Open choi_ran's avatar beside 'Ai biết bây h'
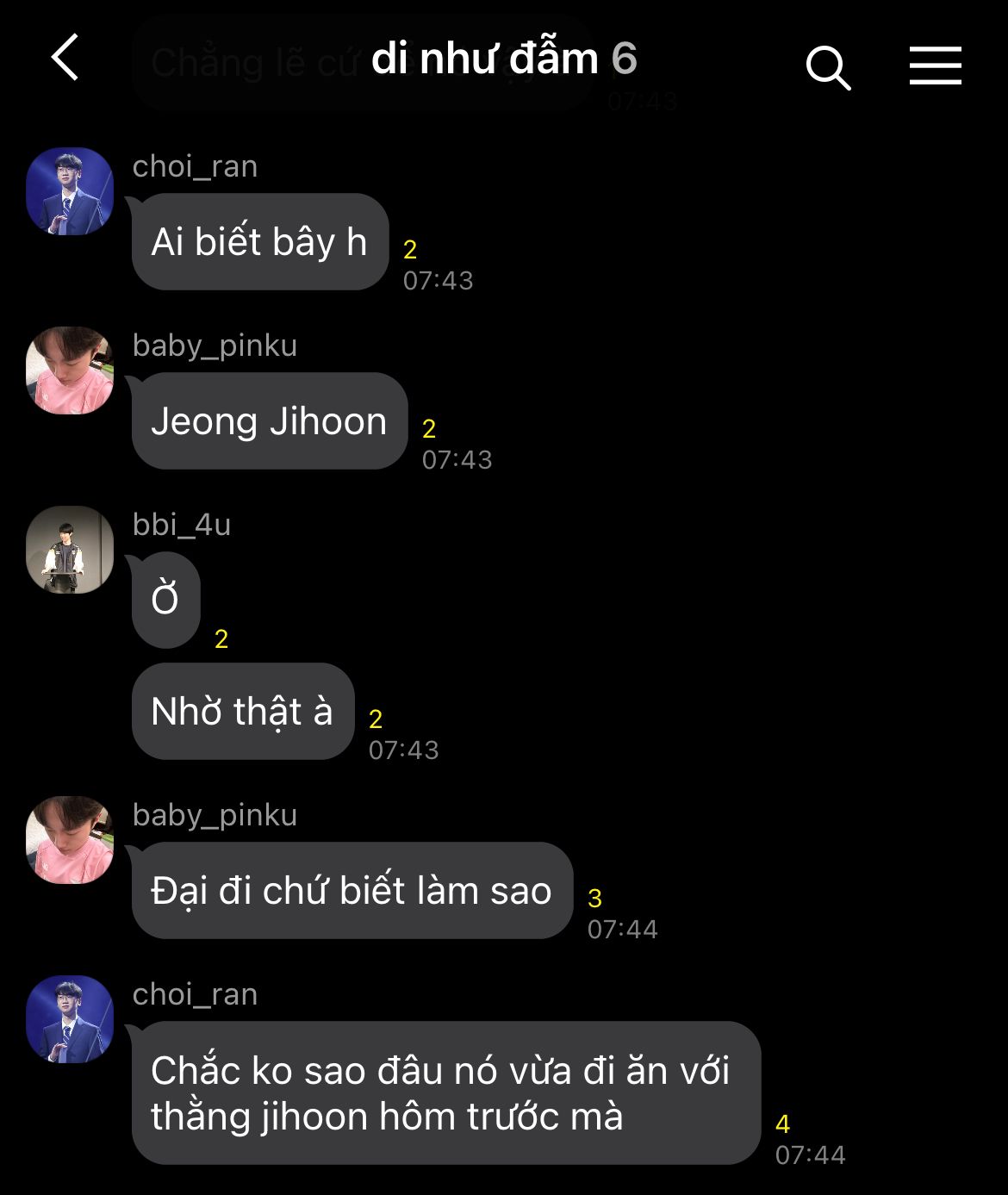The image size is (1008, 1195). pyautogui.click(x=70, y=191)
